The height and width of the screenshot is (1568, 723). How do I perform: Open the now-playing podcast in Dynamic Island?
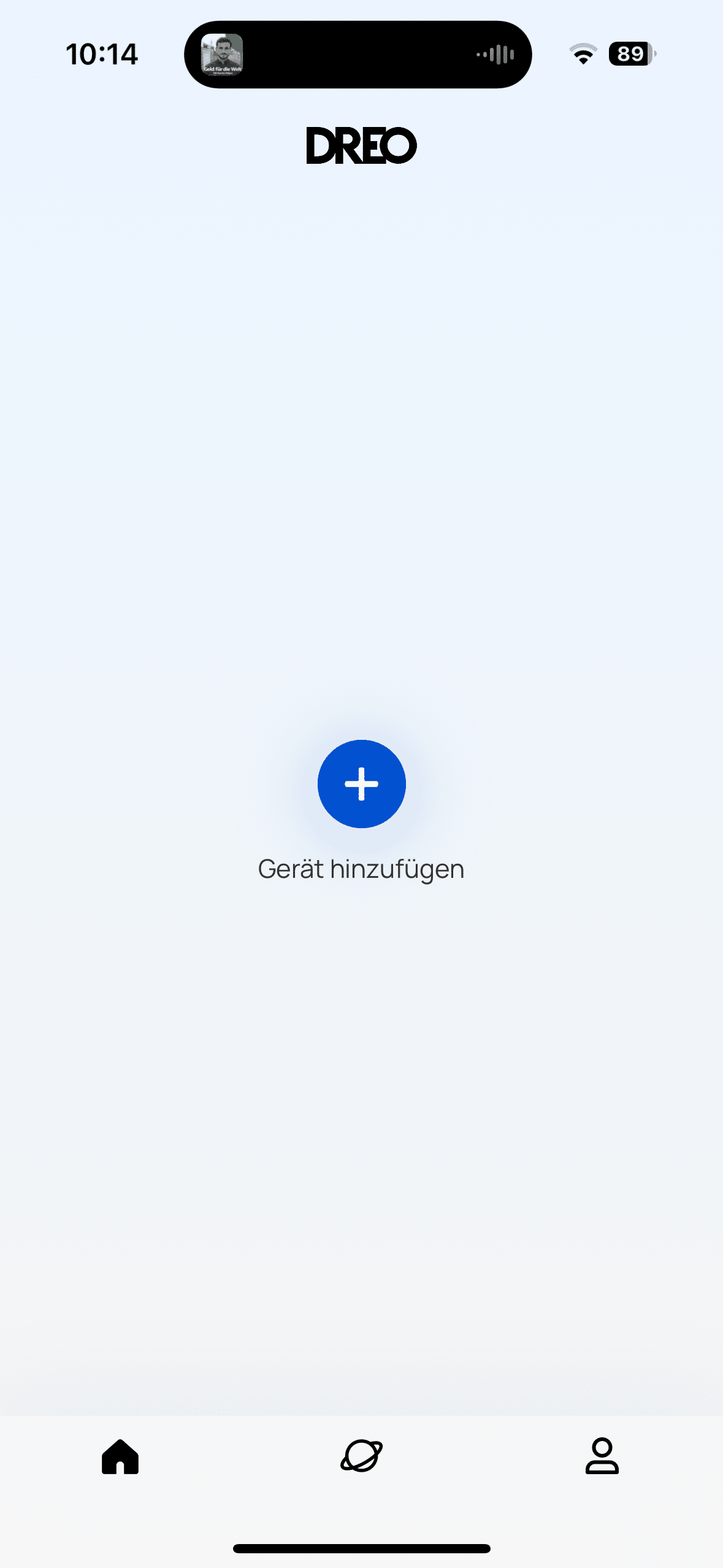[222, 55]
